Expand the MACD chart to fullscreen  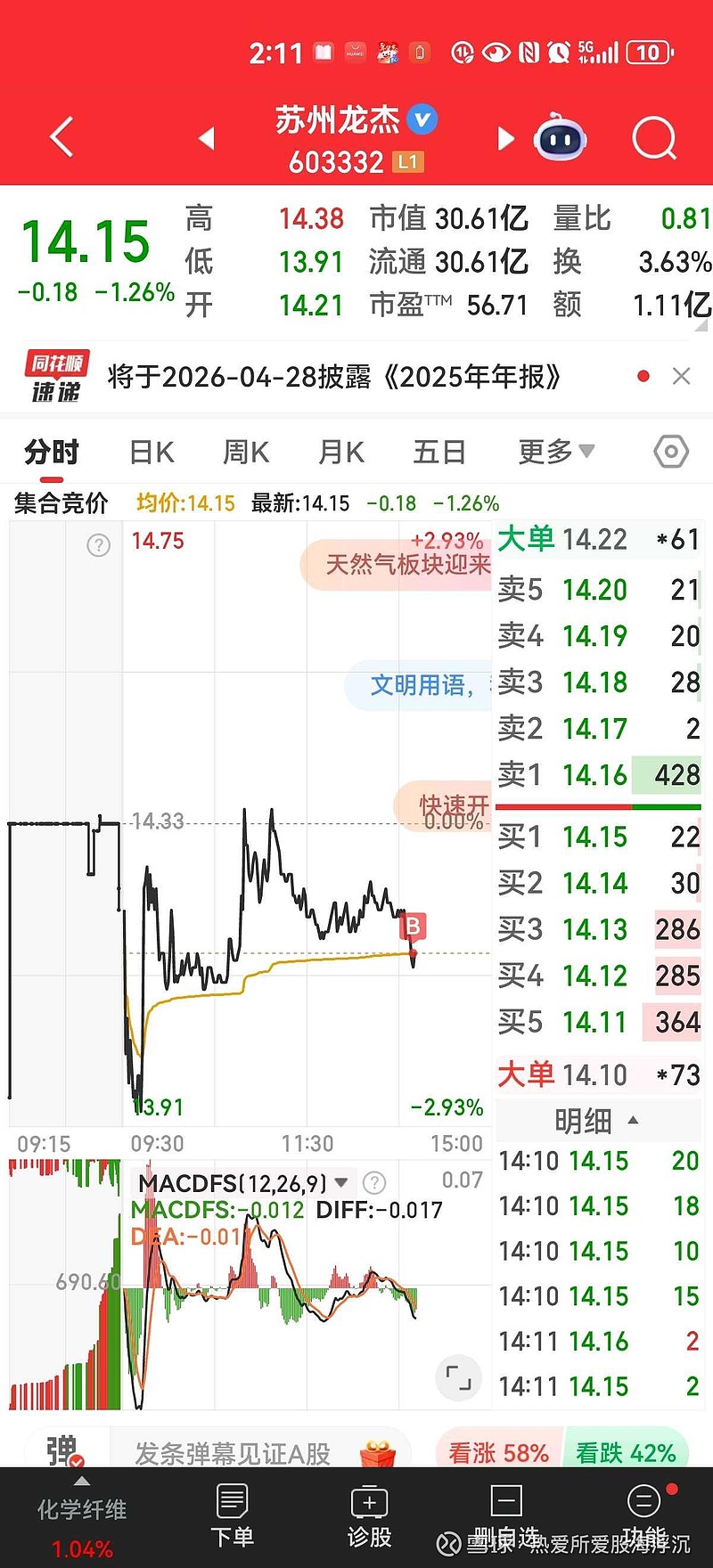(457, 1377)
